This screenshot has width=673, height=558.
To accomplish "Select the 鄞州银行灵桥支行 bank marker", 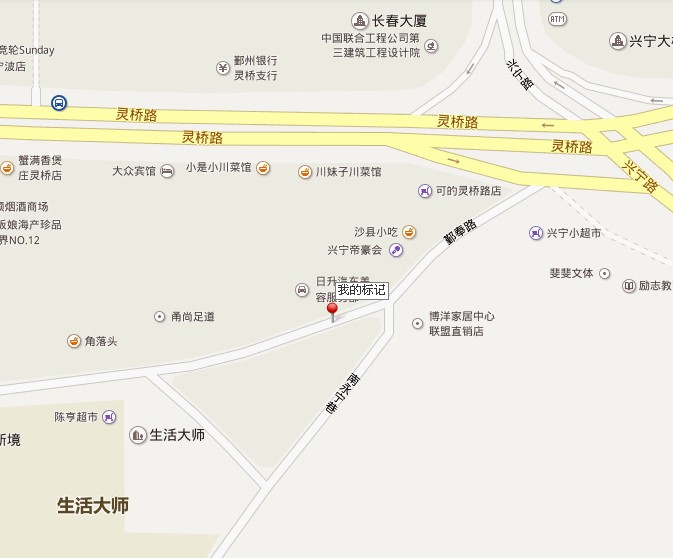I will tap(223, 68).
